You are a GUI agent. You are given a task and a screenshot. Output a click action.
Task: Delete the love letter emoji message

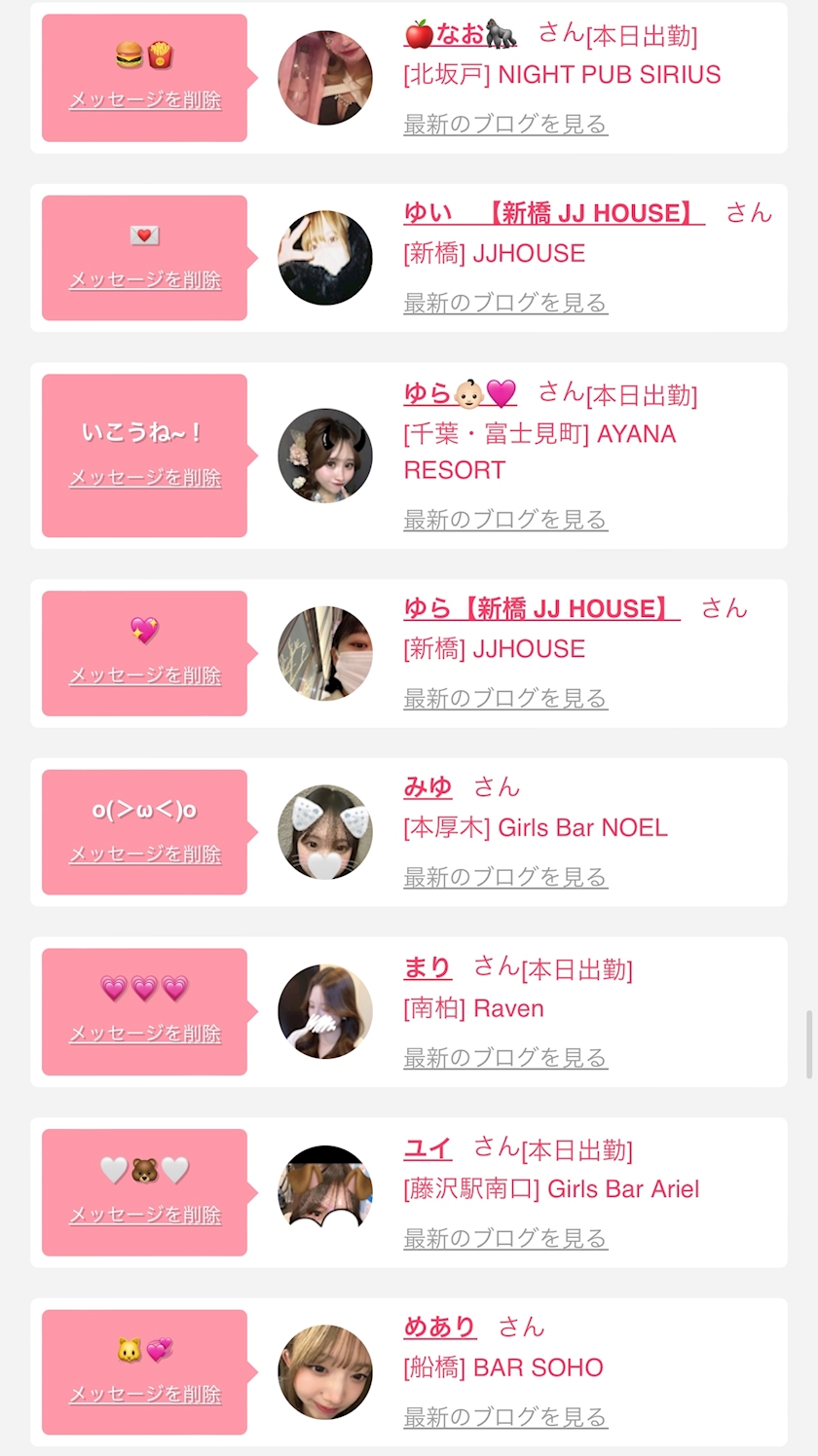[145, 280]
